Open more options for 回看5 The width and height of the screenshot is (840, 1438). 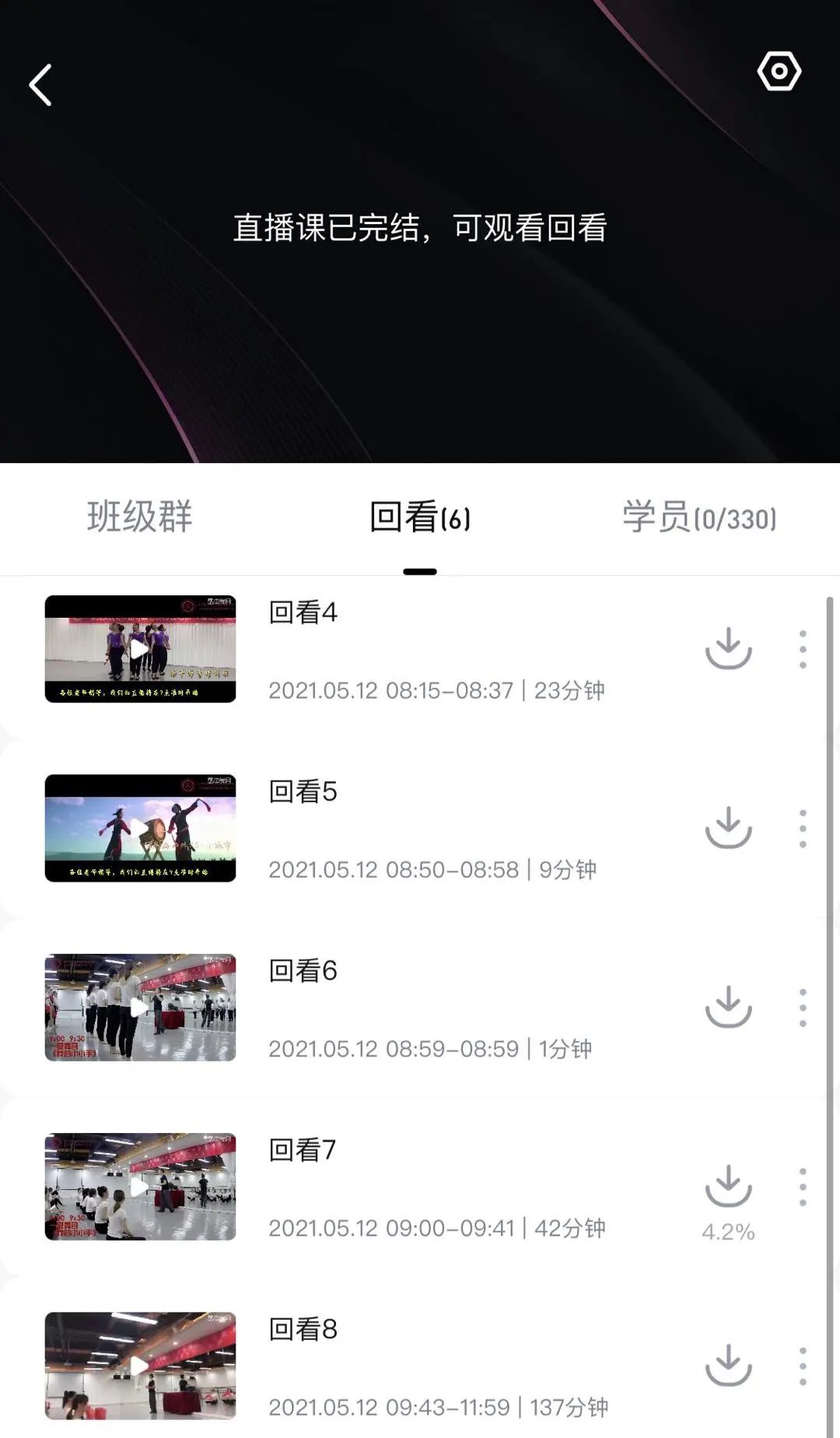803,828
